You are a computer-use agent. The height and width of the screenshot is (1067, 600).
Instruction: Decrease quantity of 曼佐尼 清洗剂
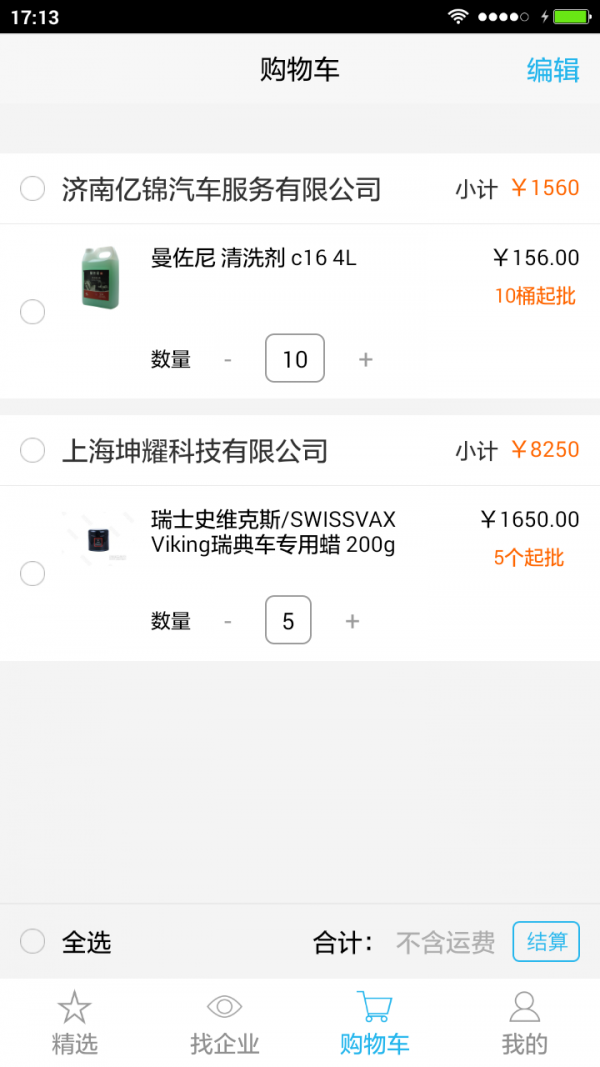(x=228, y=359)
